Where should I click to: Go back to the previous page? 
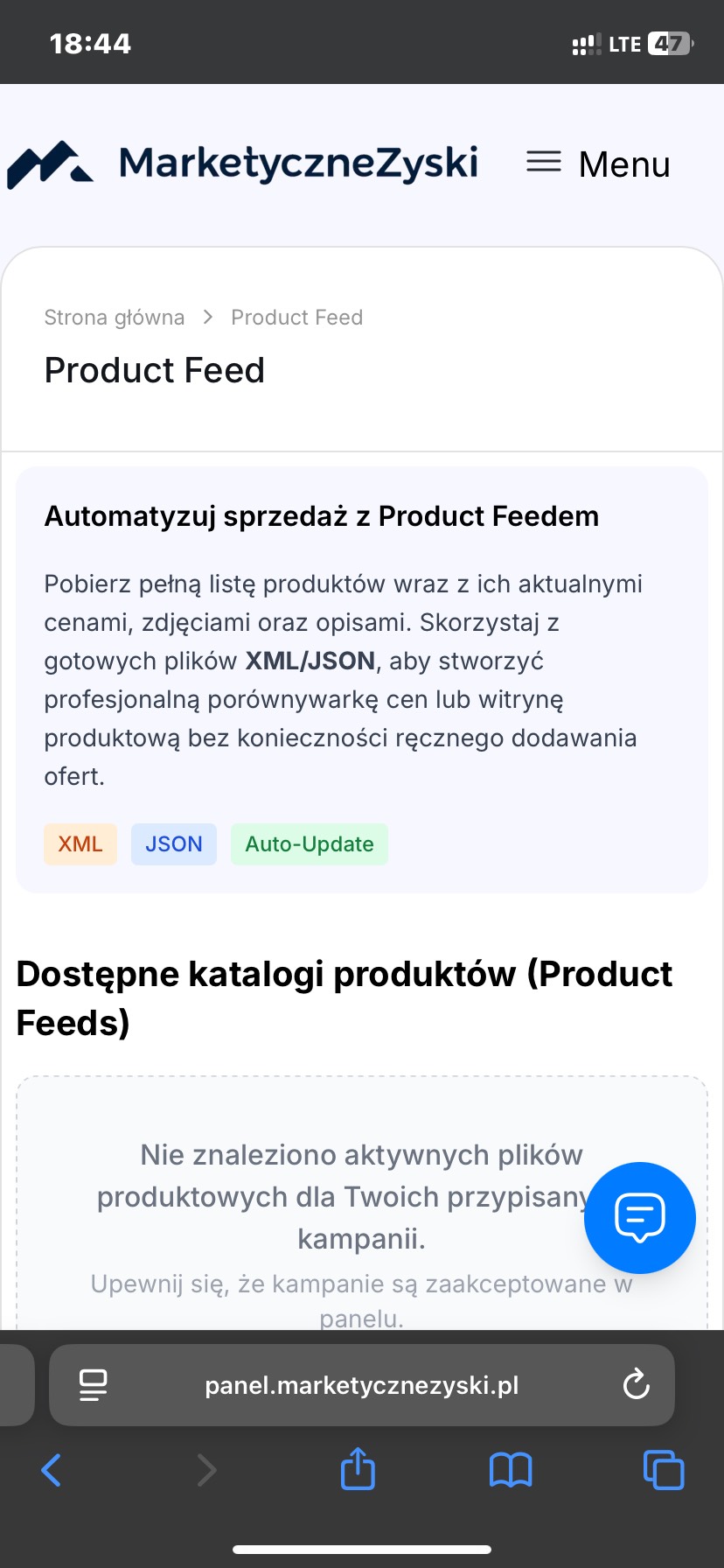52,1470
